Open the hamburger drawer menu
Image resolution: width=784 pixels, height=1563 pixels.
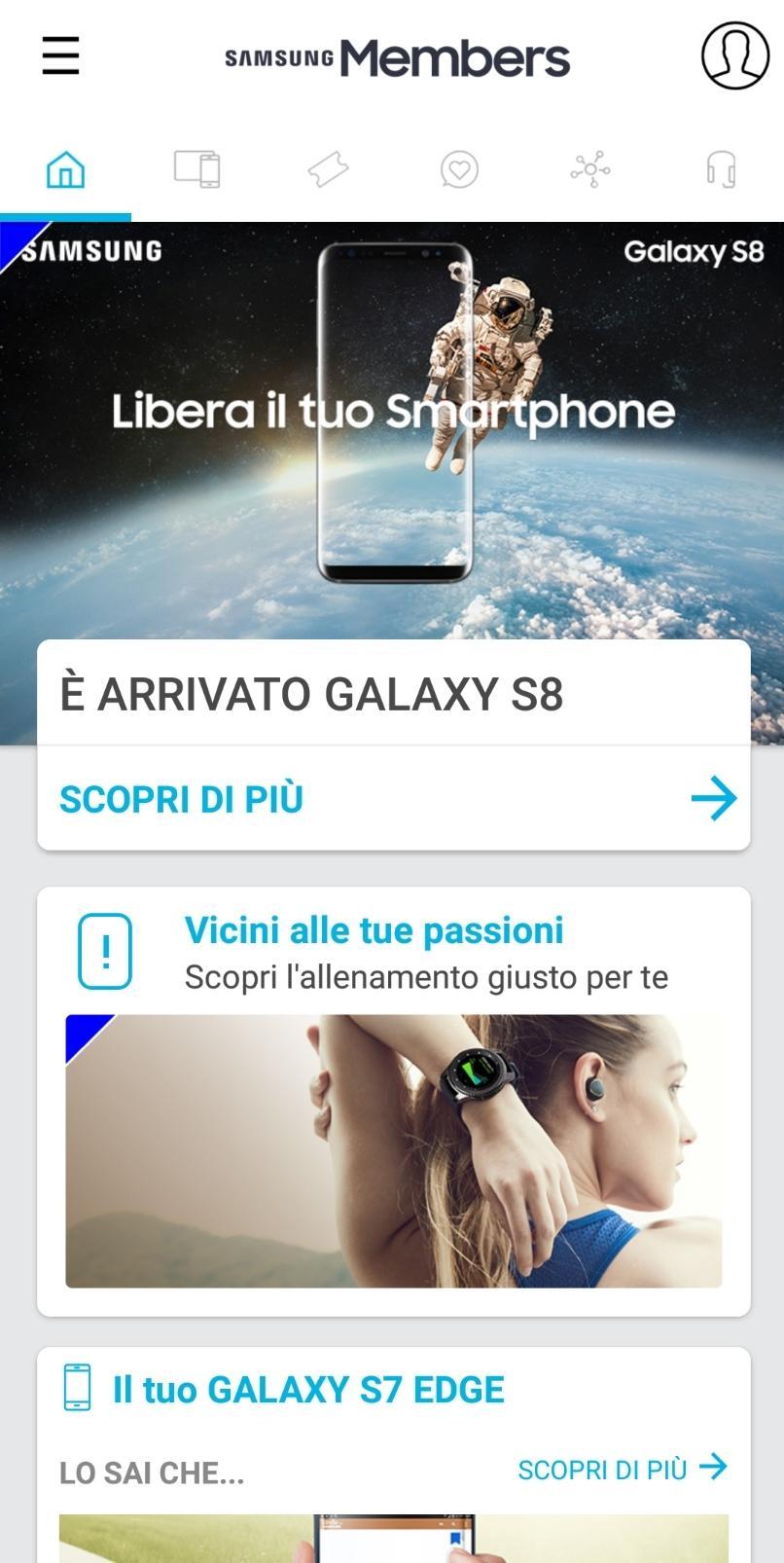[x=60, y=55]
